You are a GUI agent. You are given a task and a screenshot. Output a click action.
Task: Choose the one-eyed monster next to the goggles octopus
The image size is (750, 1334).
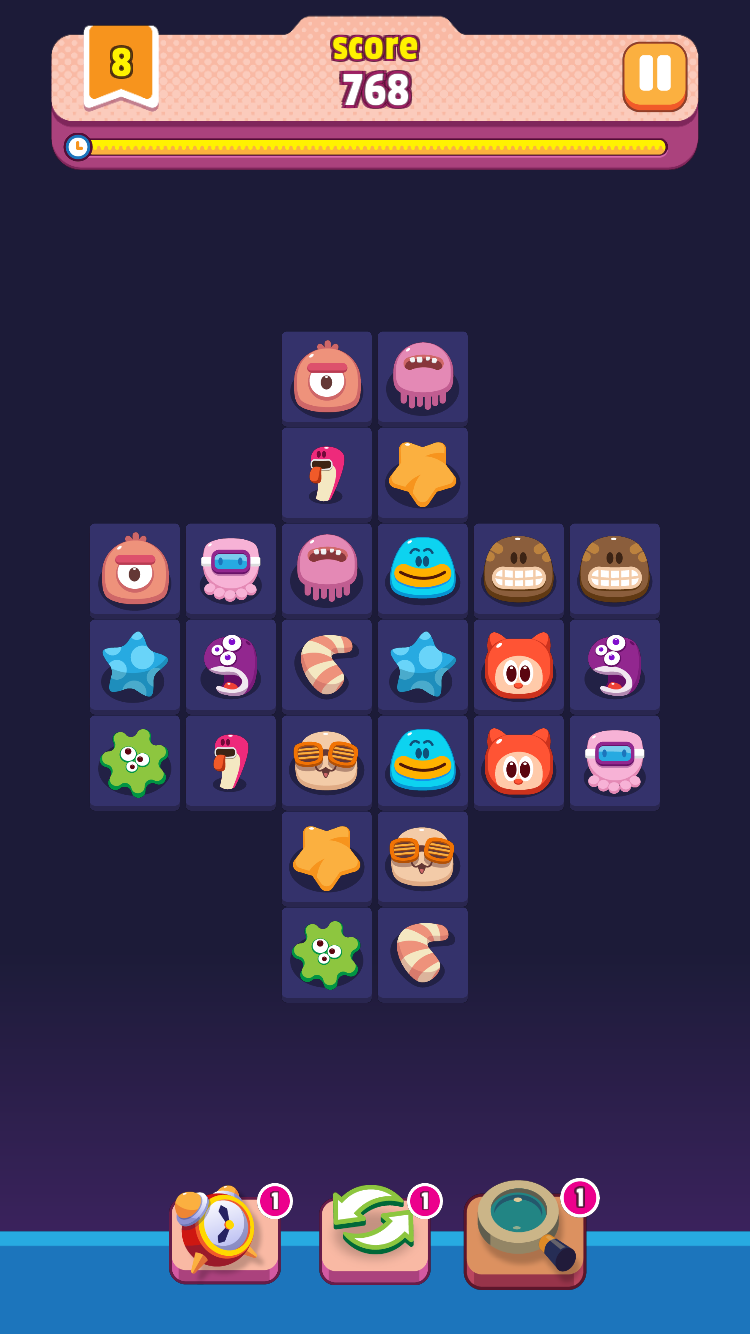(x=135, y=568)
